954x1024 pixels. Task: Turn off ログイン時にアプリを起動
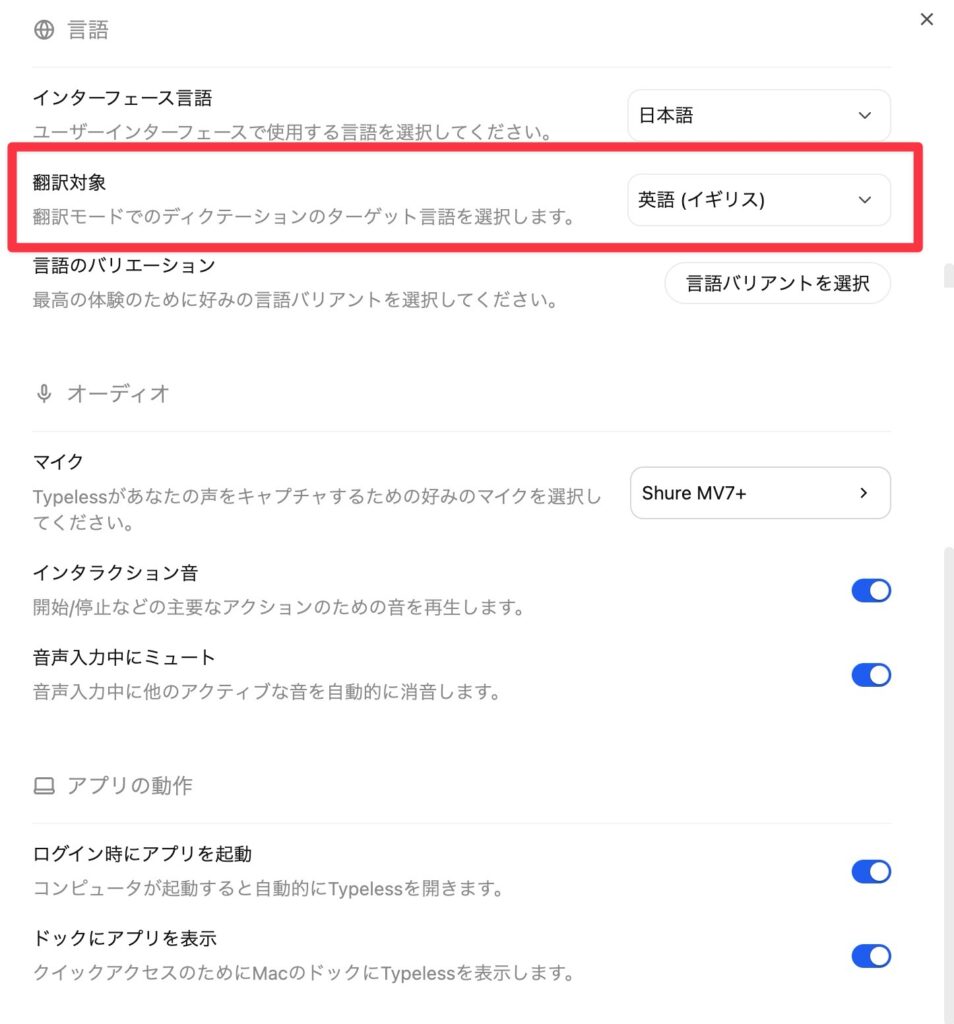click(870, 872)
